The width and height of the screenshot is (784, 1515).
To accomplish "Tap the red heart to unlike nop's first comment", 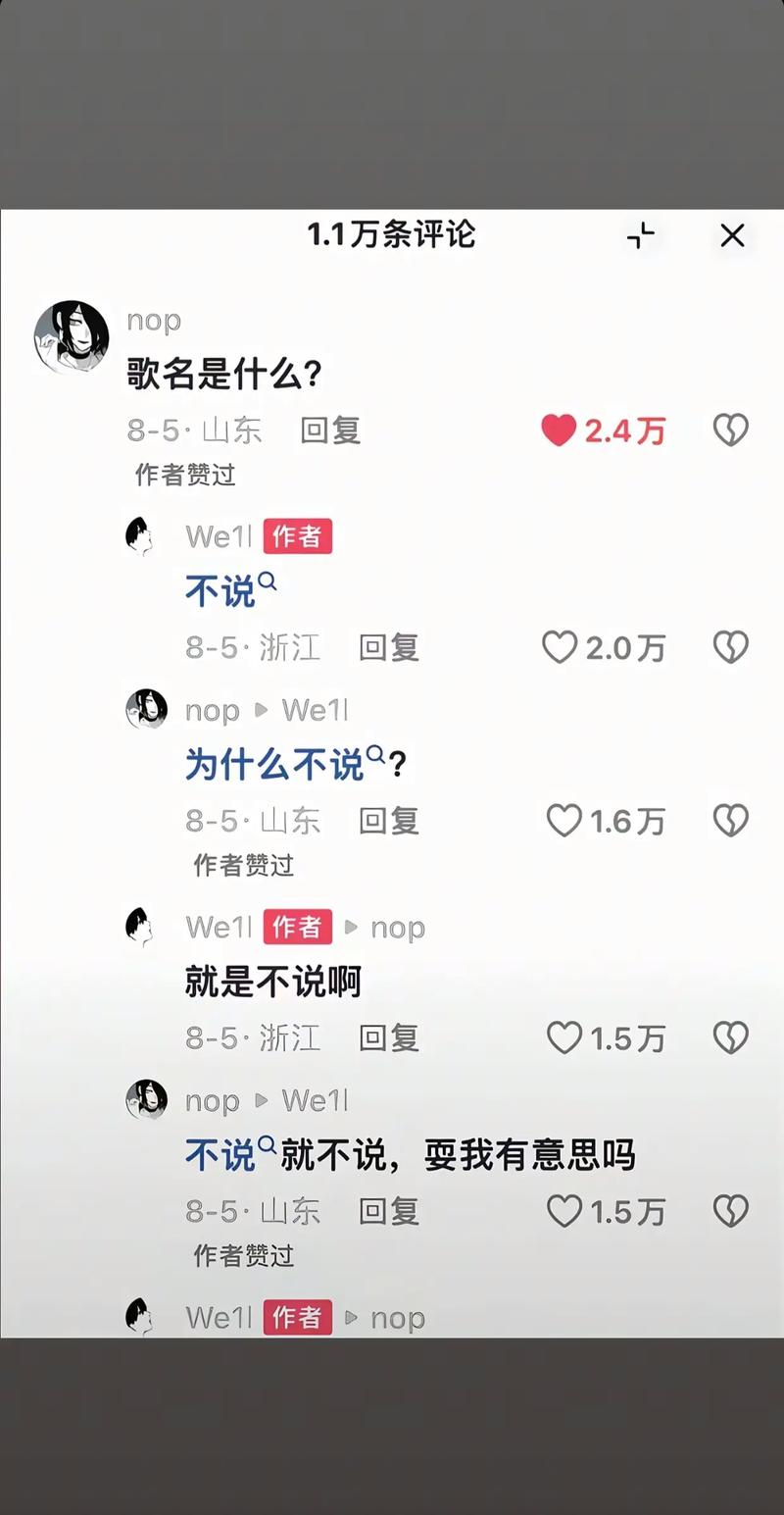I will point(559,430).
